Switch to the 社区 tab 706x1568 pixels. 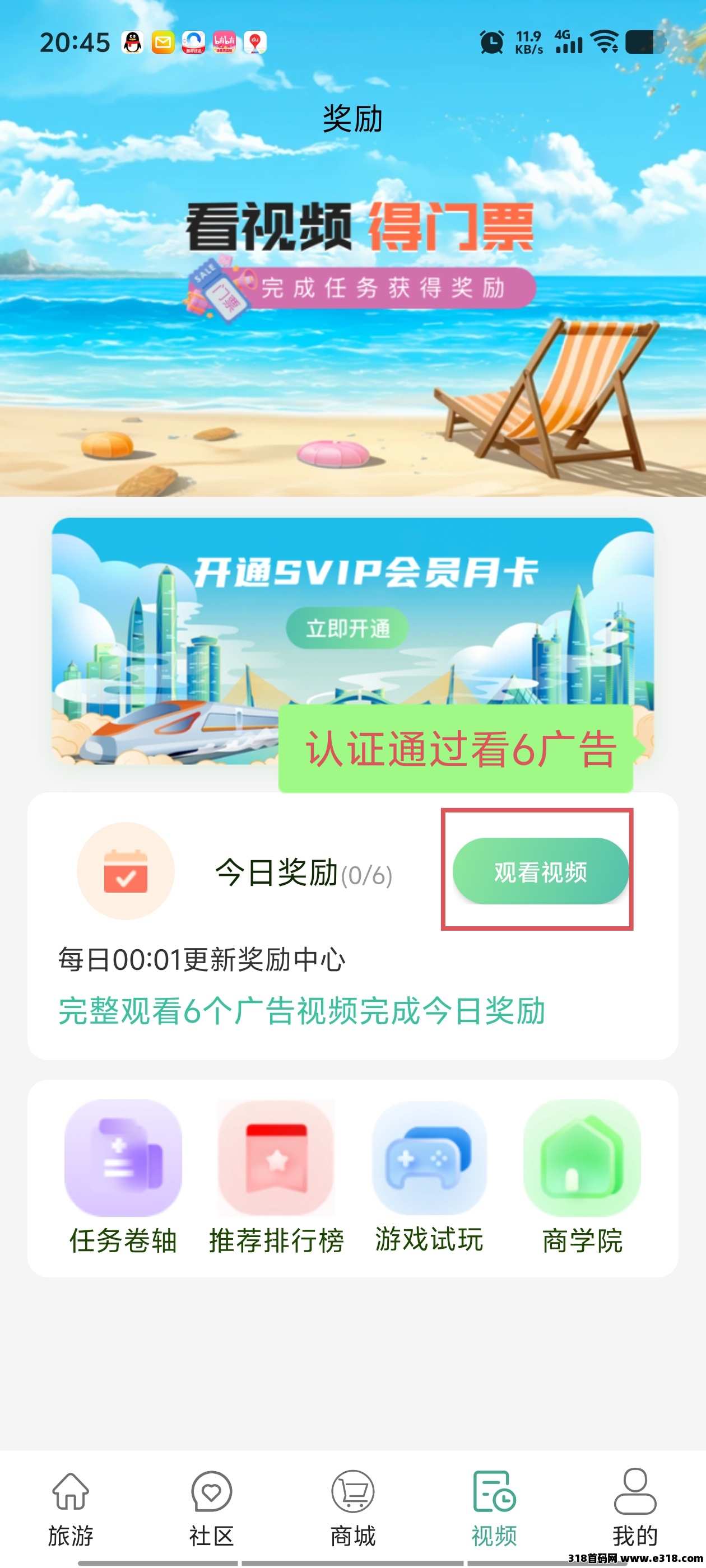[211, 1507]
